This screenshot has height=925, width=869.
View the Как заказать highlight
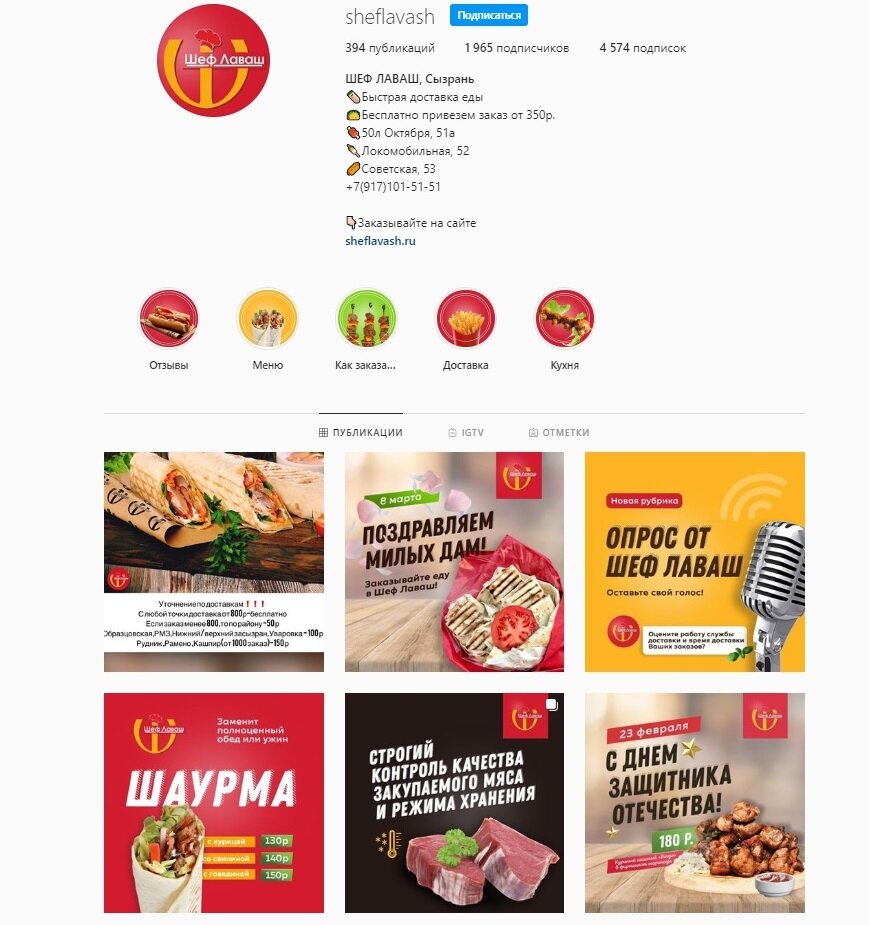pyautogui.click(x=366, y=319)
